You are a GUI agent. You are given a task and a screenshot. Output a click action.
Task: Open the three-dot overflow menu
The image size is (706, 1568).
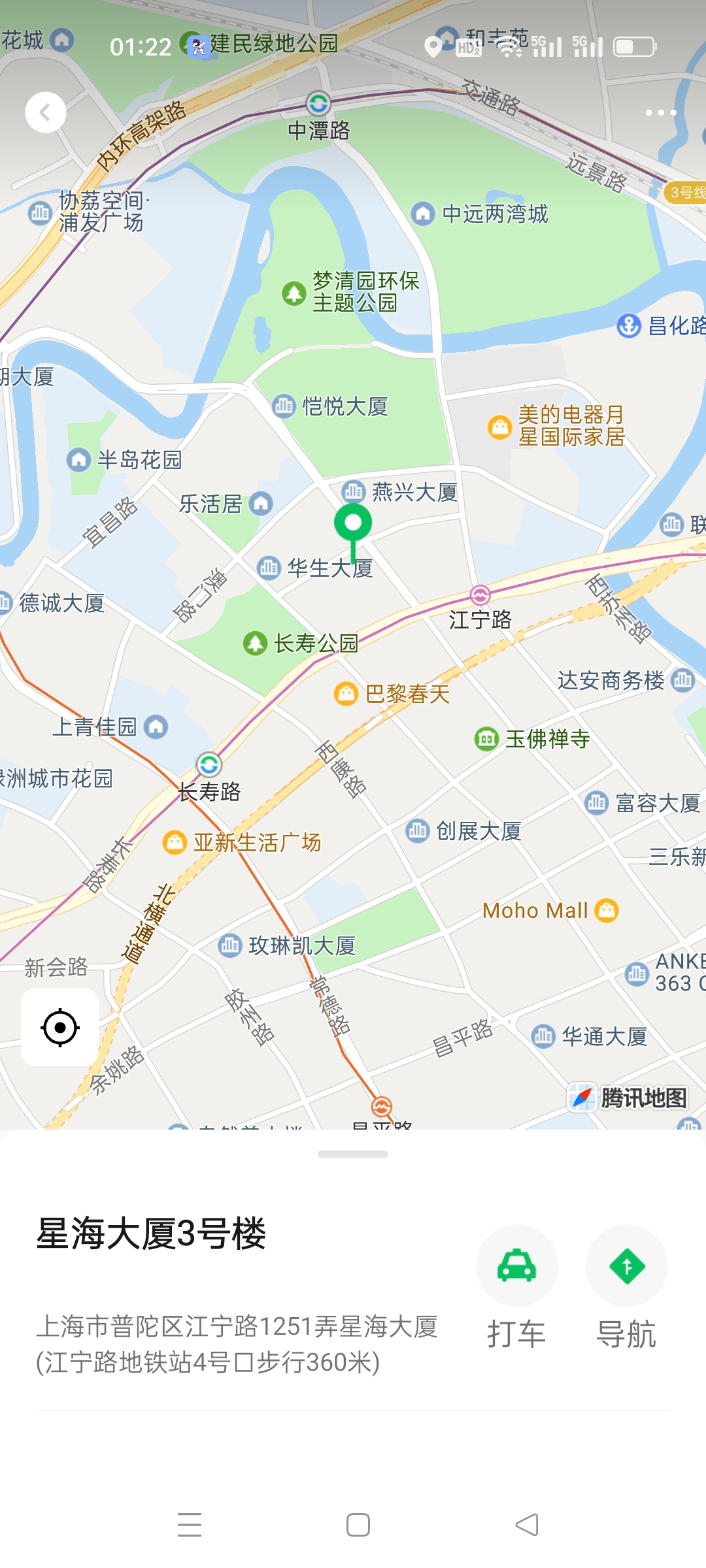660,112
